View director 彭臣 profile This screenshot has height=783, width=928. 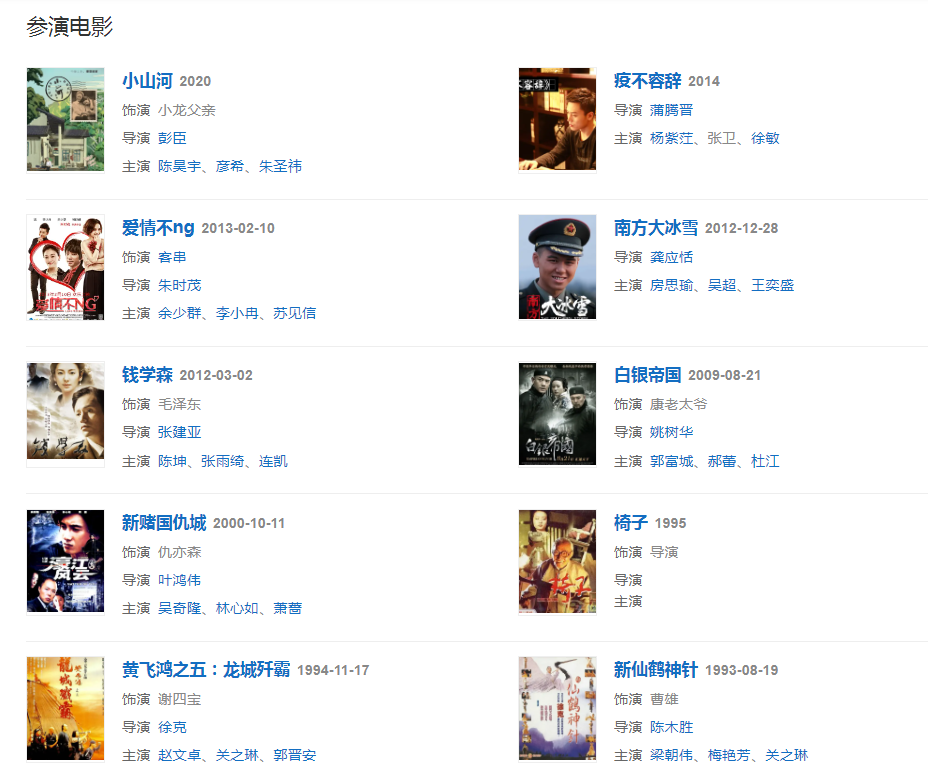point(172,138)
